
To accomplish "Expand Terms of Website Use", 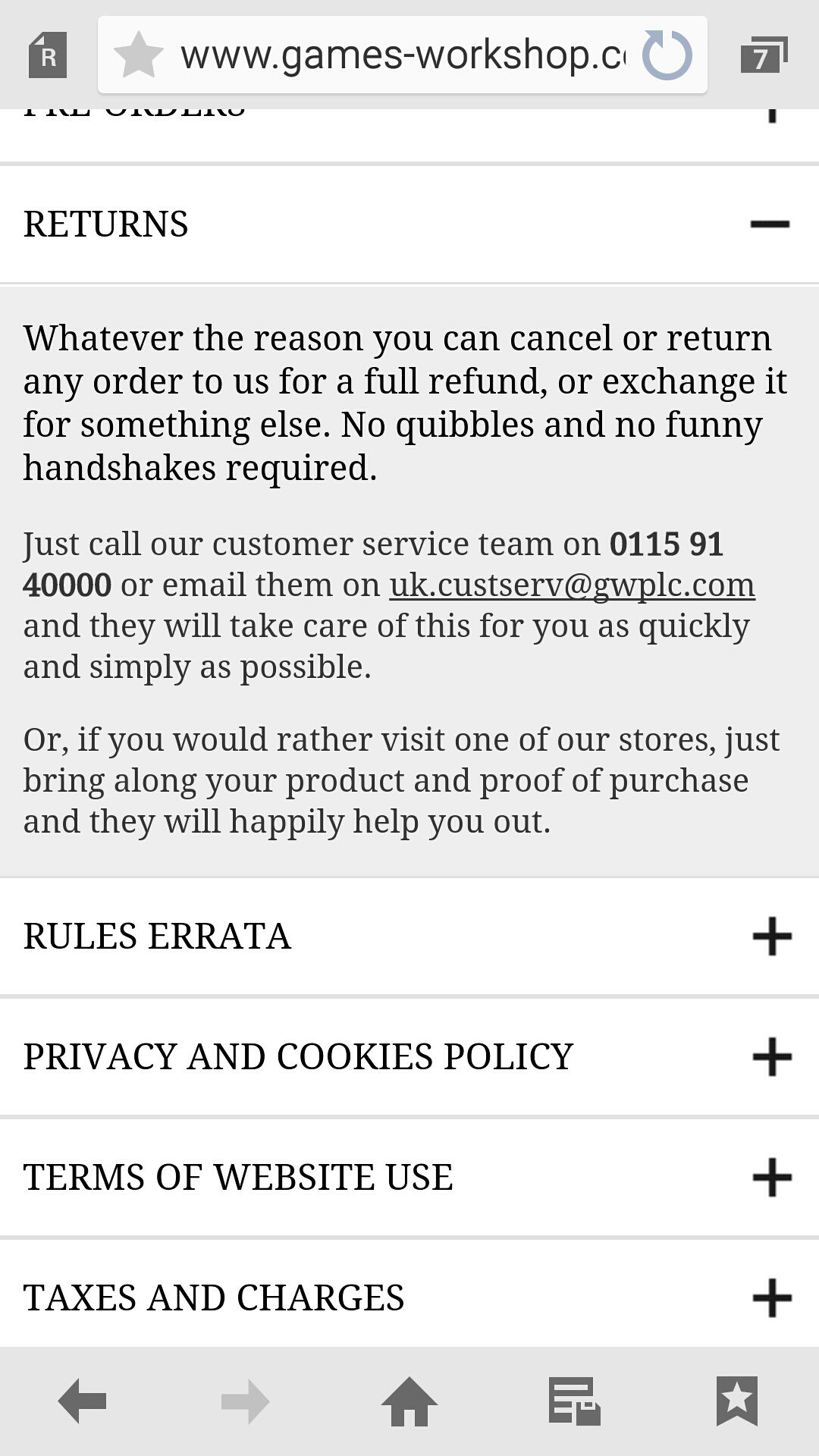I will click(x=409, y=1177).
